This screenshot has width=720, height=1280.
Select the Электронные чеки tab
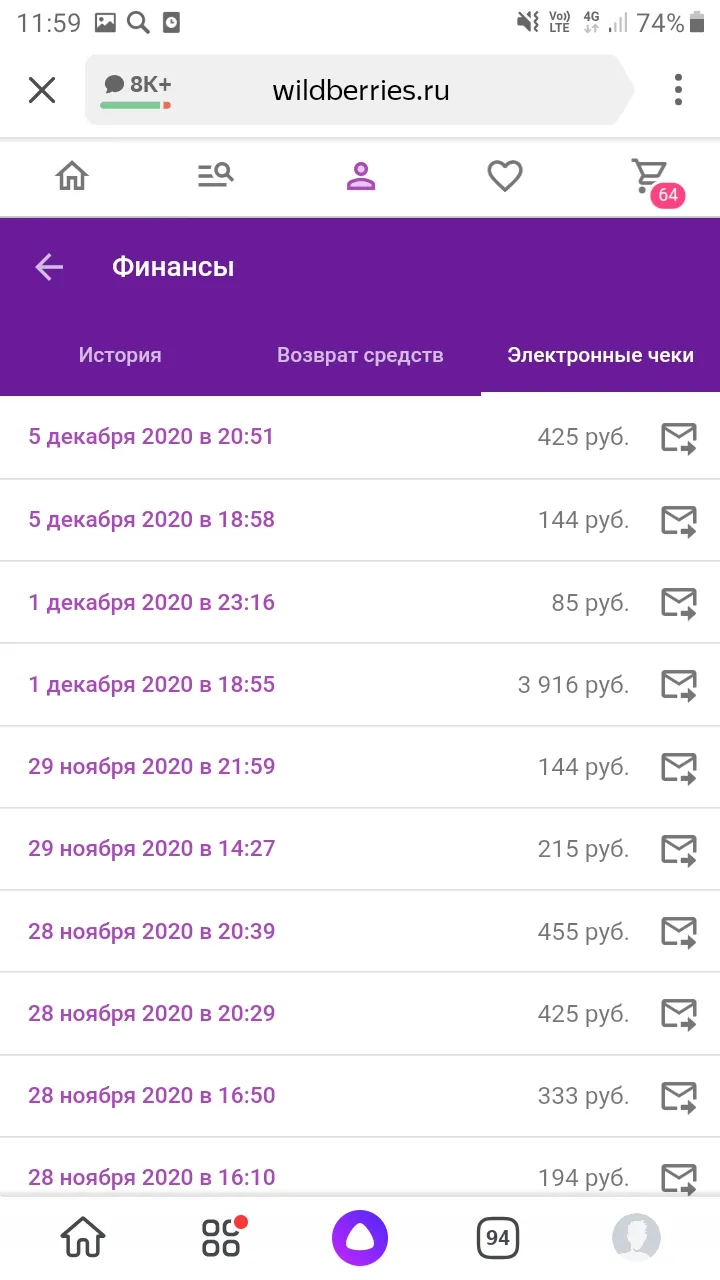coord(600,355)
